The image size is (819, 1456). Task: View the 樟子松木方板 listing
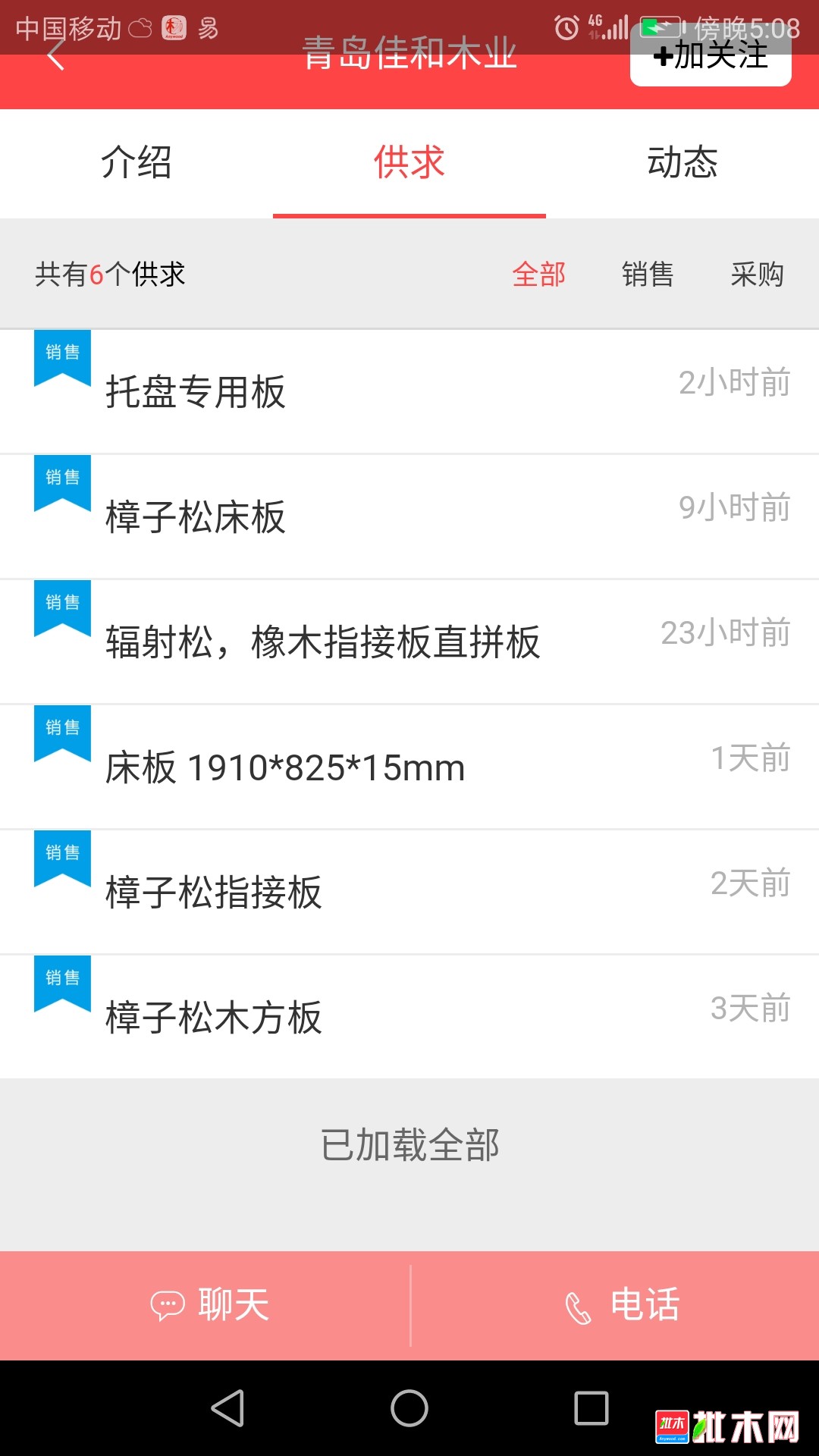point(409,1018)
